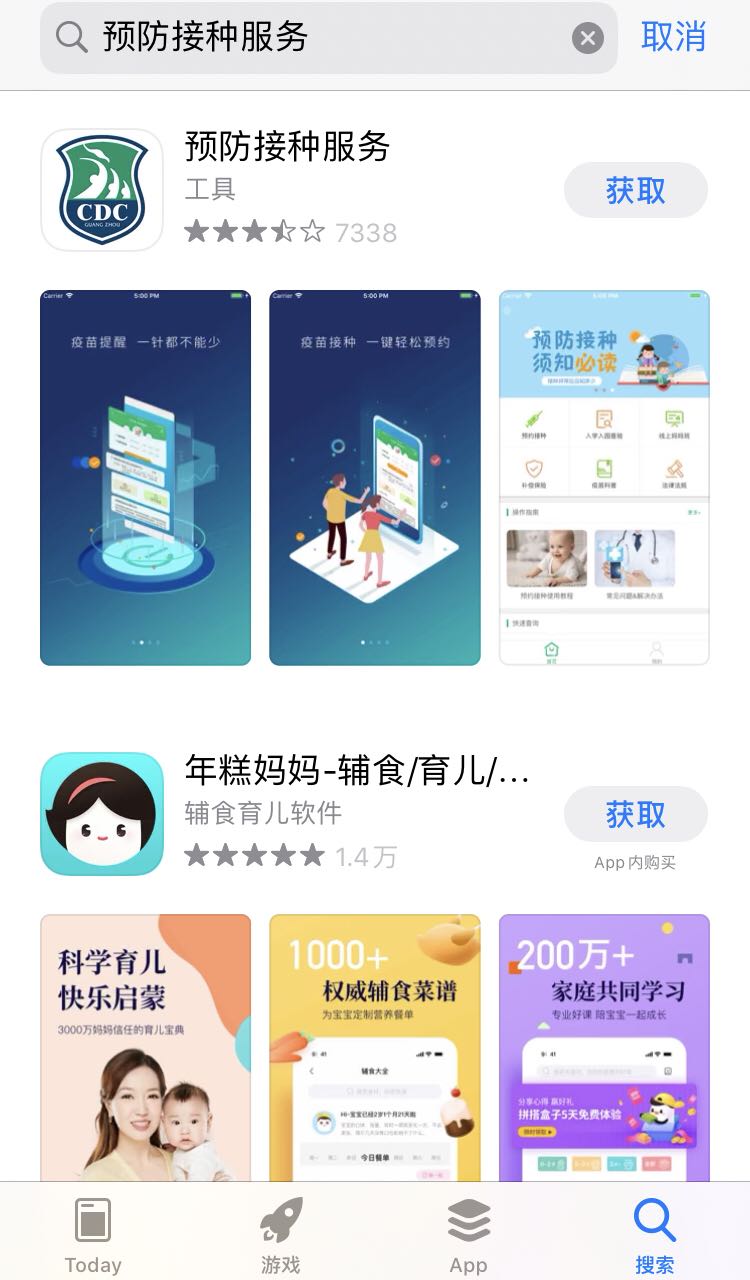
Task: Get the 年糕妈妈 app
Action: 635,814
